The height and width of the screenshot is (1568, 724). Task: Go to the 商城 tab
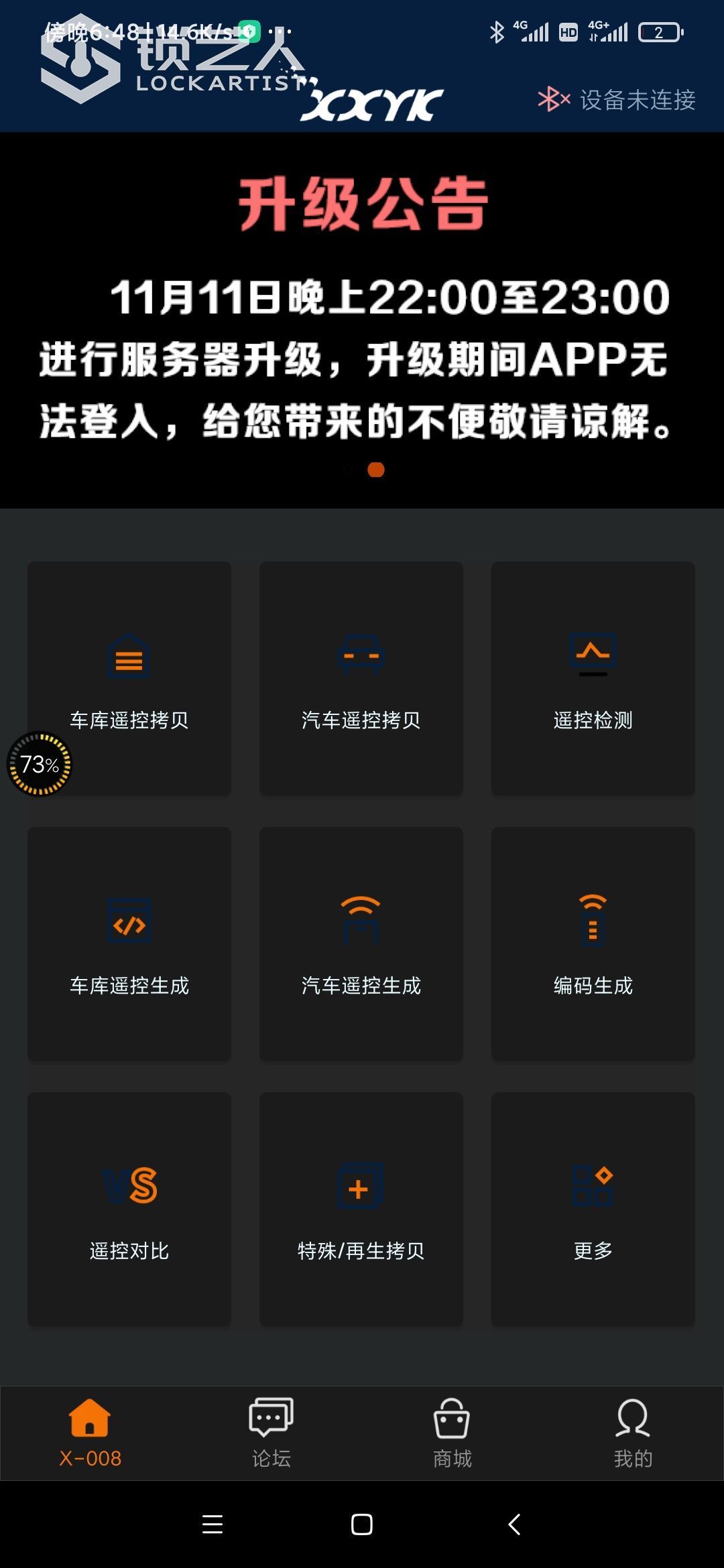pos(452,1433)
